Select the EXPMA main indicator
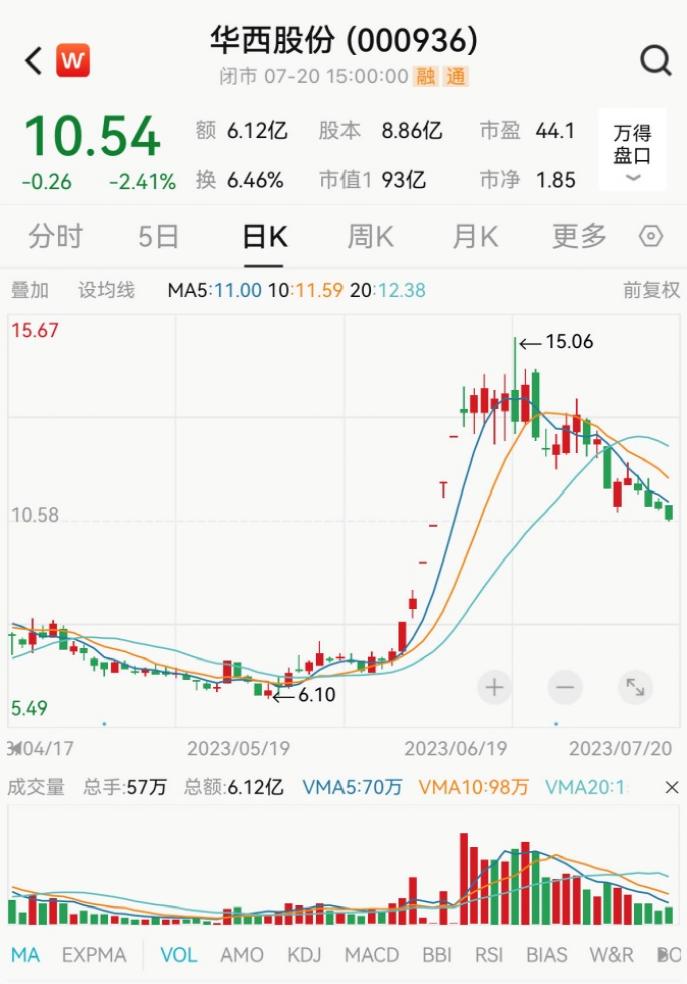687x984 pixels. (x=94, y=955)
